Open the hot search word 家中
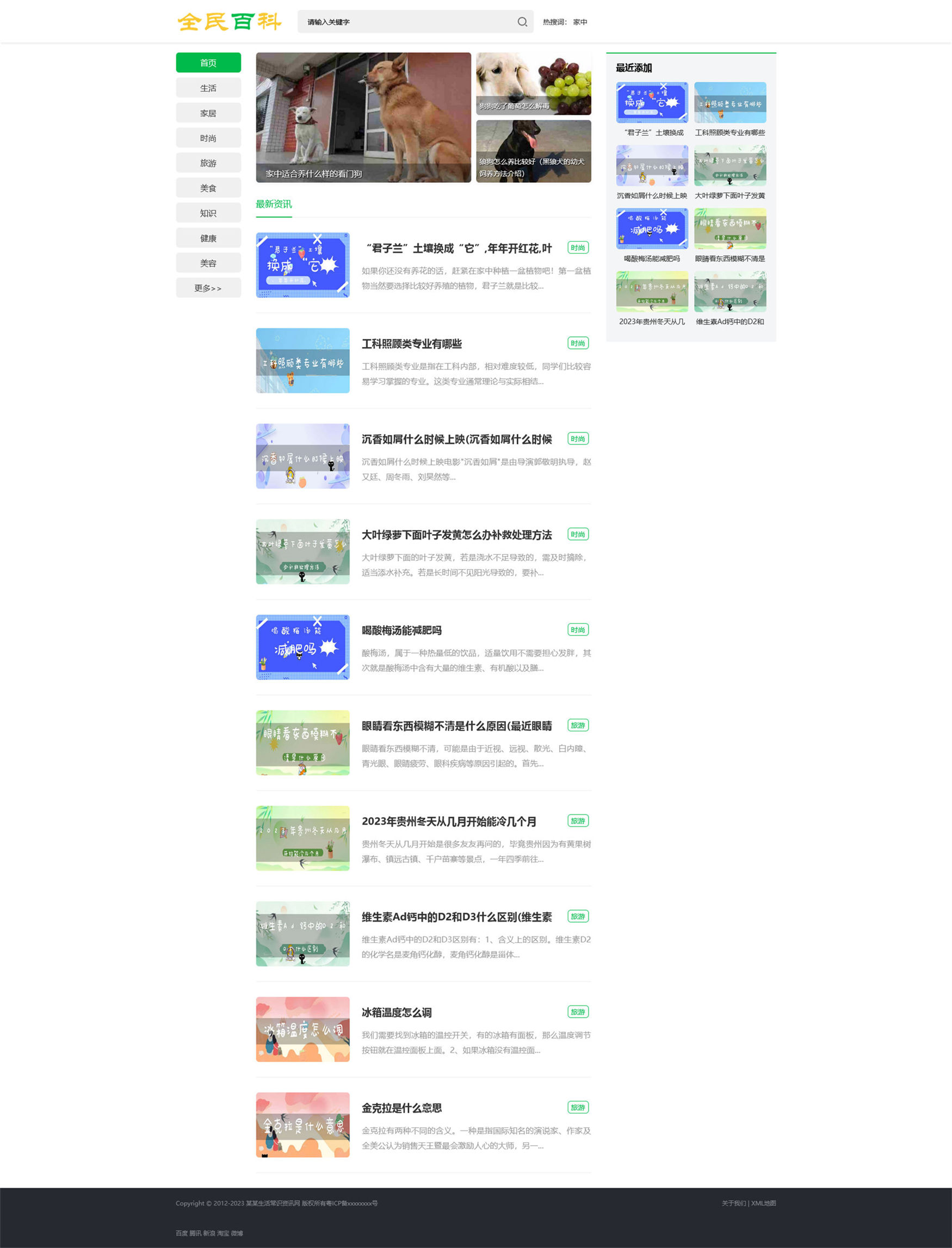Screen dimensions: 952x1248 pyautogui.click(x=580, y=22)
